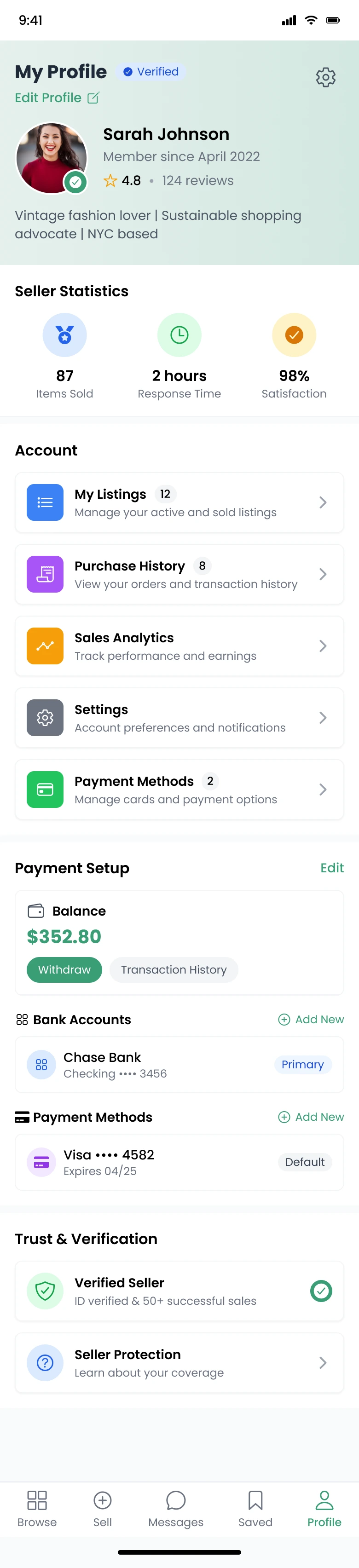This screenshot has width=359, height=1568.
Task: Open My Listings
Action: 179,502
